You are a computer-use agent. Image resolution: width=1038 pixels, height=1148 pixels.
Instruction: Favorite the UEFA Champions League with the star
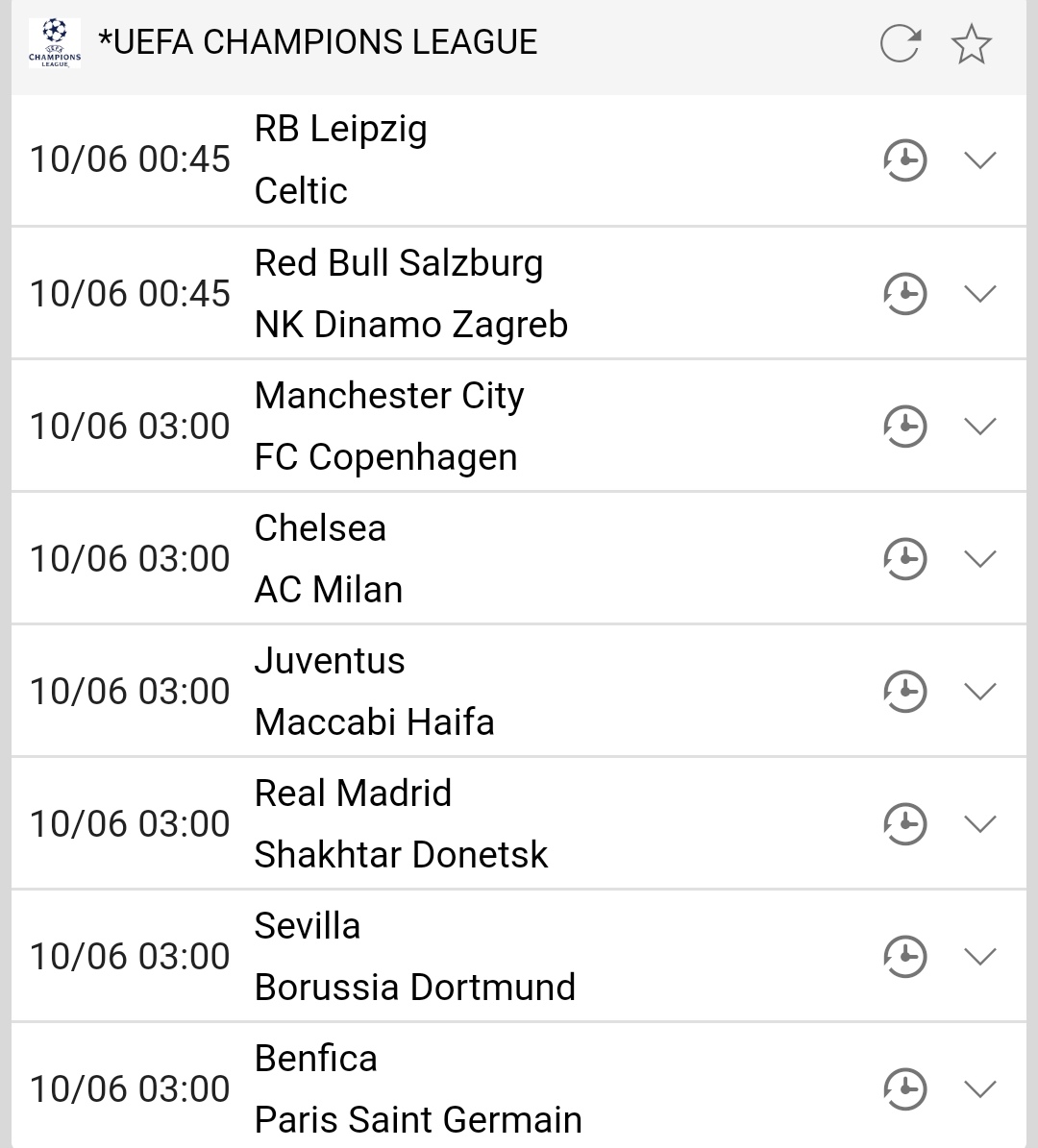[x=971, y=44]
